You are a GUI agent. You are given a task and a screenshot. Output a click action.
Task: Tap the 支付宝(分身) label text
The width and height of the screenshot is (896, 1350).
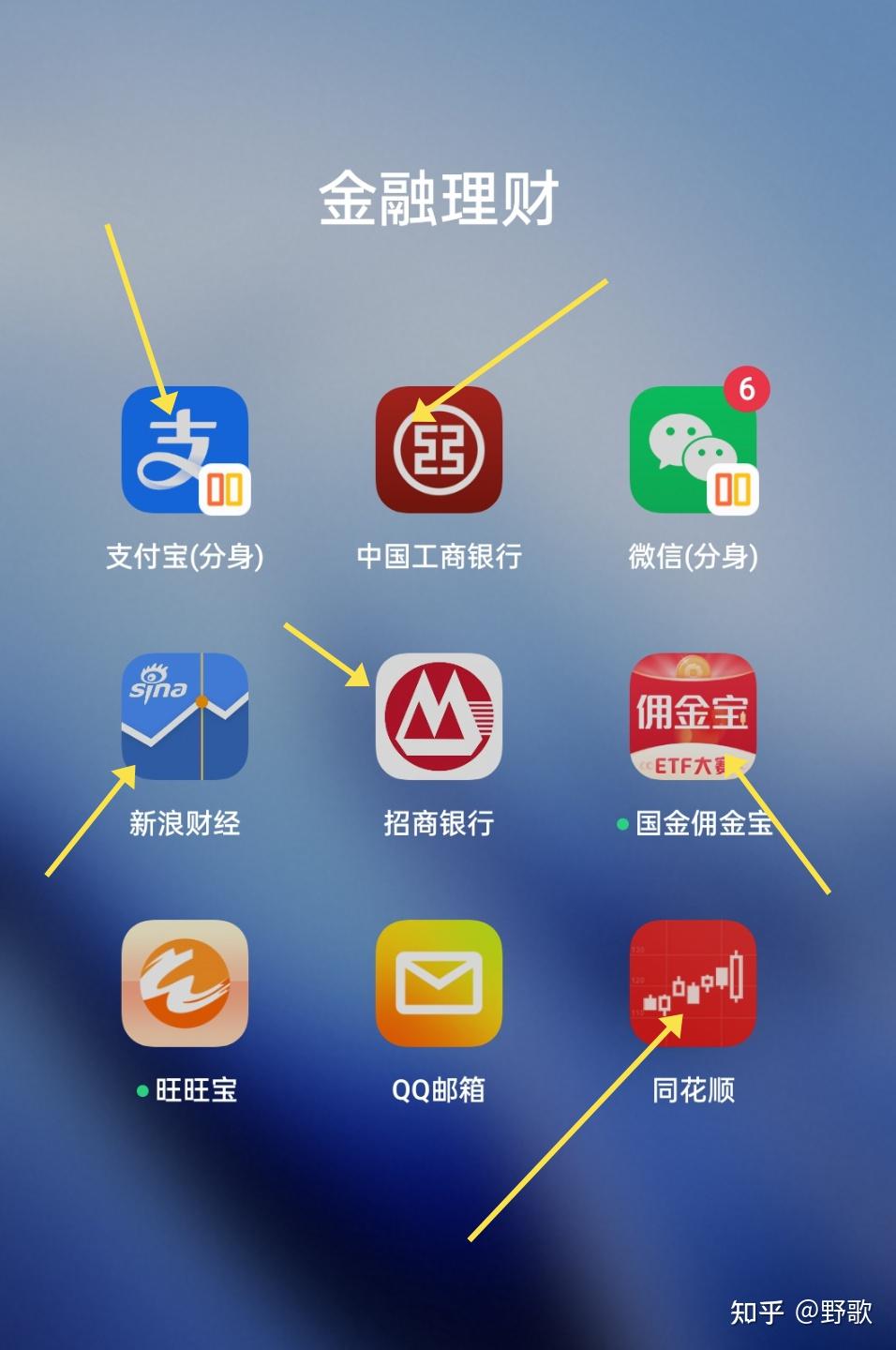pos(184,555)
